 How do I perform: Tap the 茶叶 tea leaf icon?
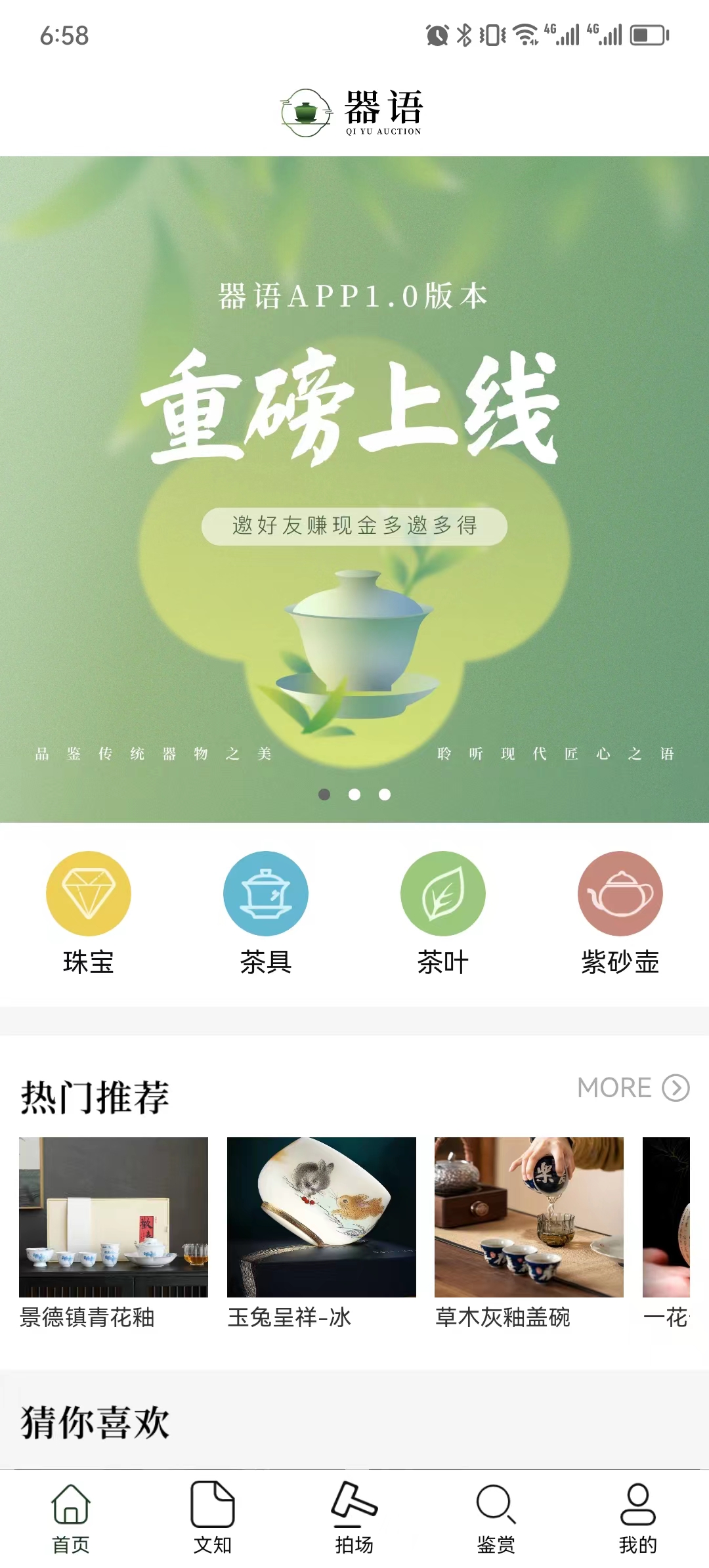click(443, 894)
